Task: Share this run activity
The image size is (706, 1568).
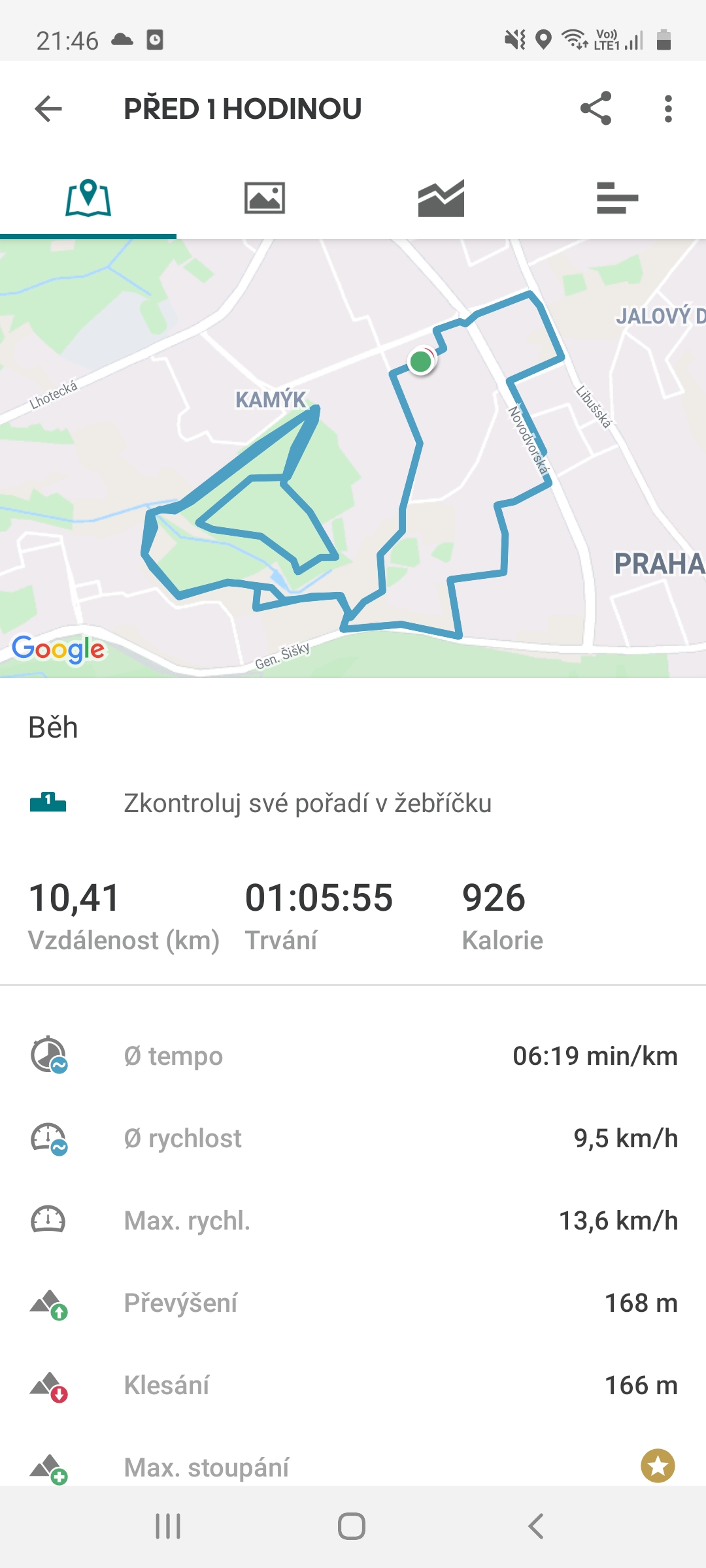Action: (596, 108)
